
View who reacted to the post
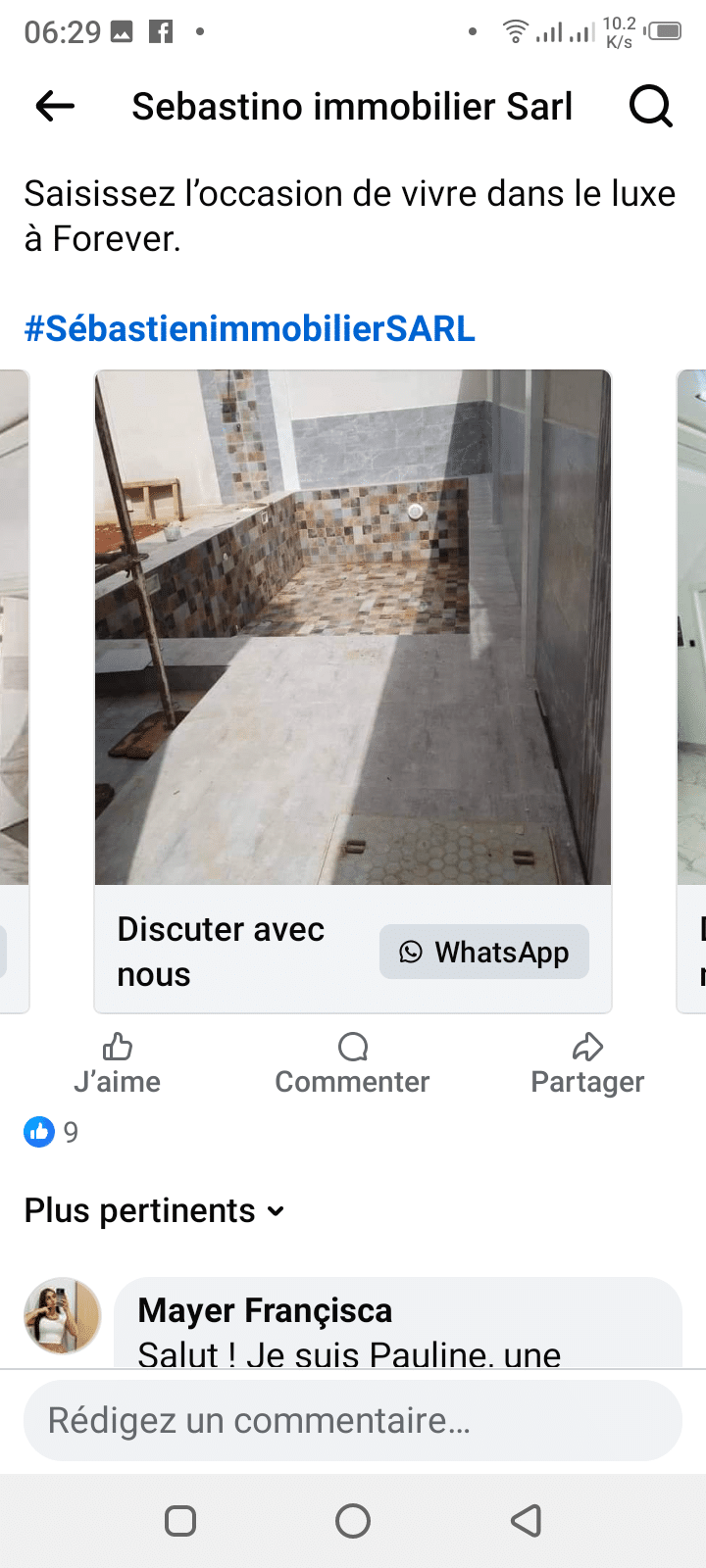[x=51, y=1132]
